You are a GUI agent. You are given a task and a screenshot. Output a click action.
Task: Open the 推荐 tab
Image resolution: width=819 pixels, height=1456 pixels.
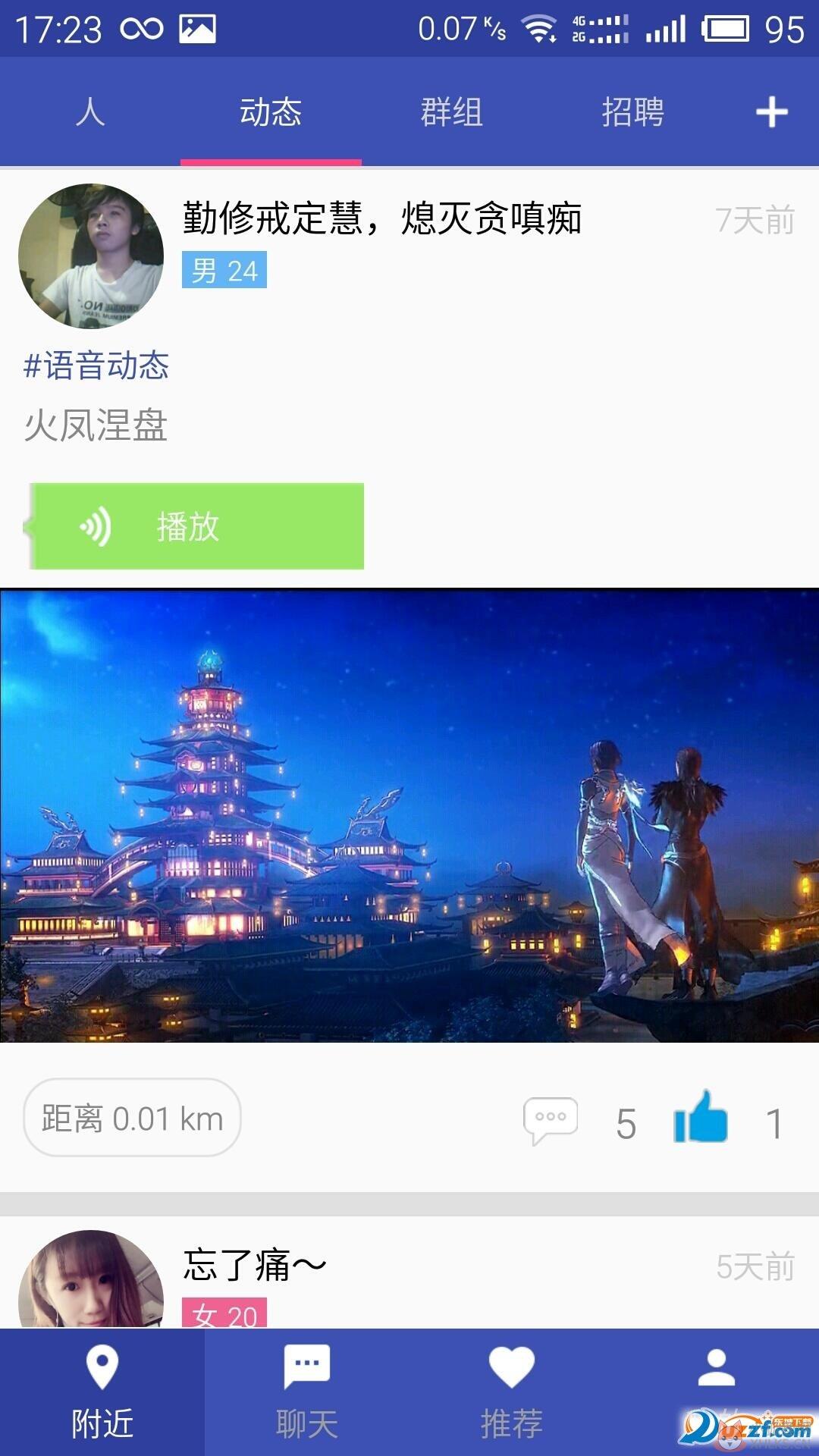pyautogui.click(x=512, y=1392)
